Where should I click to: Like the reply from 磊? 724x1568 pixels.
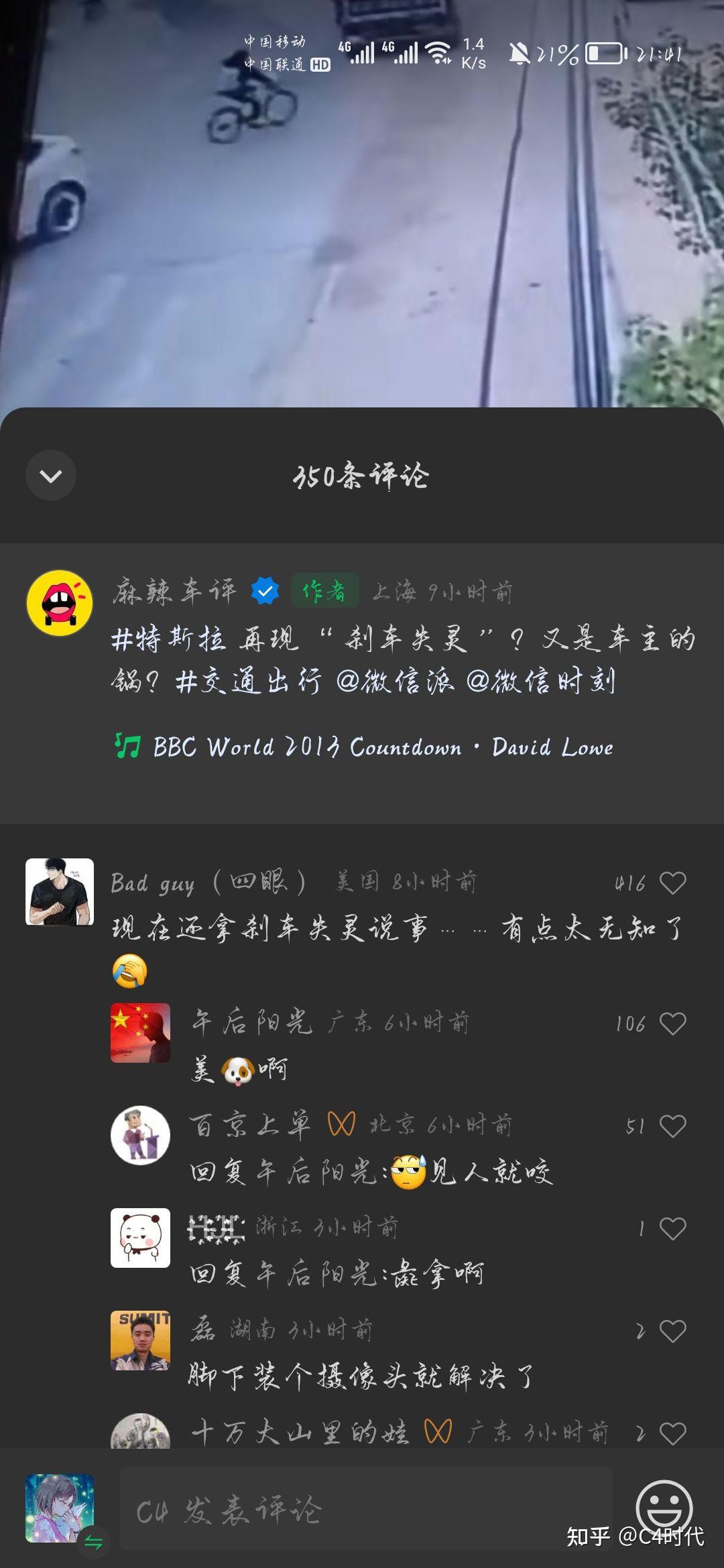point(672,1331)
